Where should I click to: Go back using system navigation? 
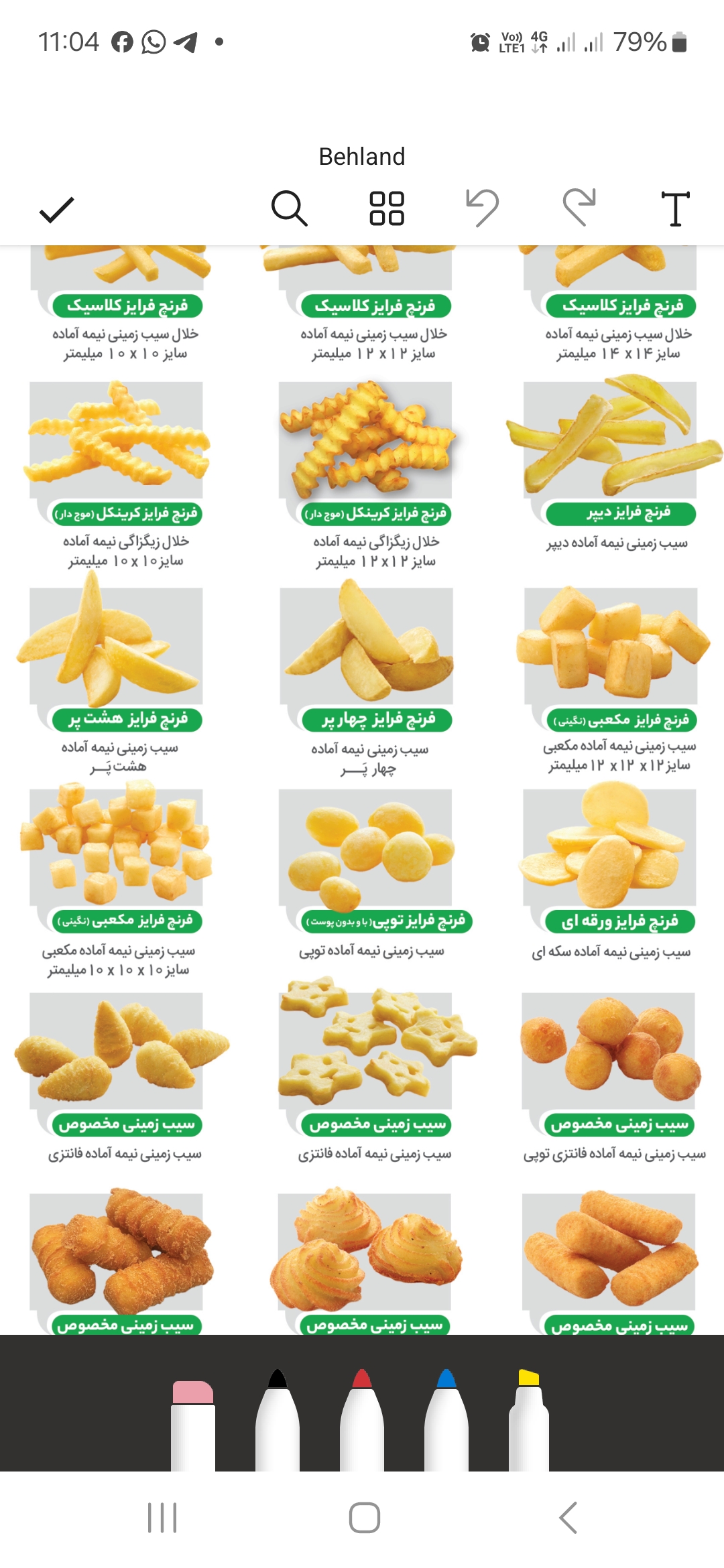click(x=568, y=1518)
